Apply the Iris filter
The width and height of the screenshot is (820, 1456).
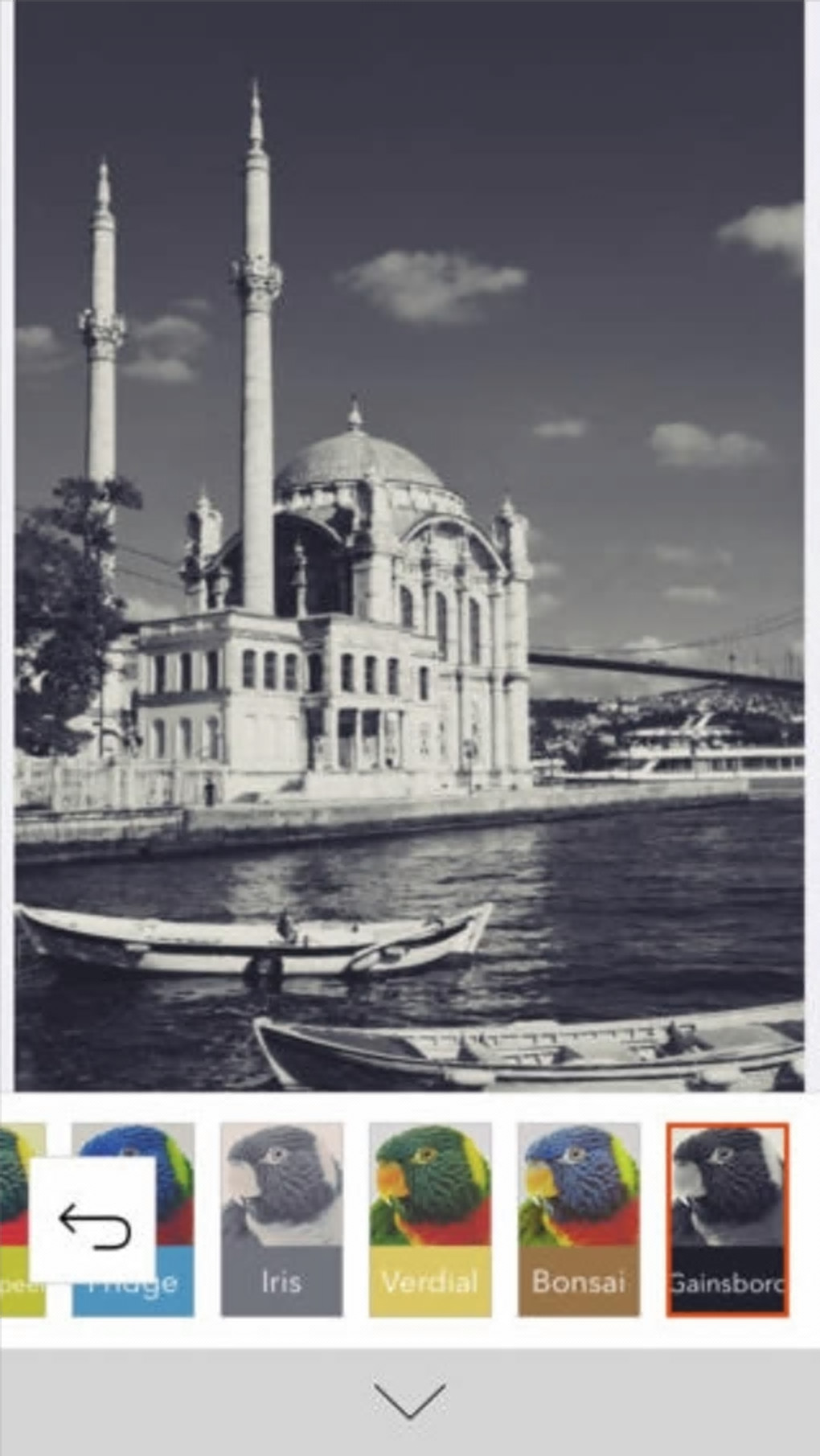pos(281,1219)
